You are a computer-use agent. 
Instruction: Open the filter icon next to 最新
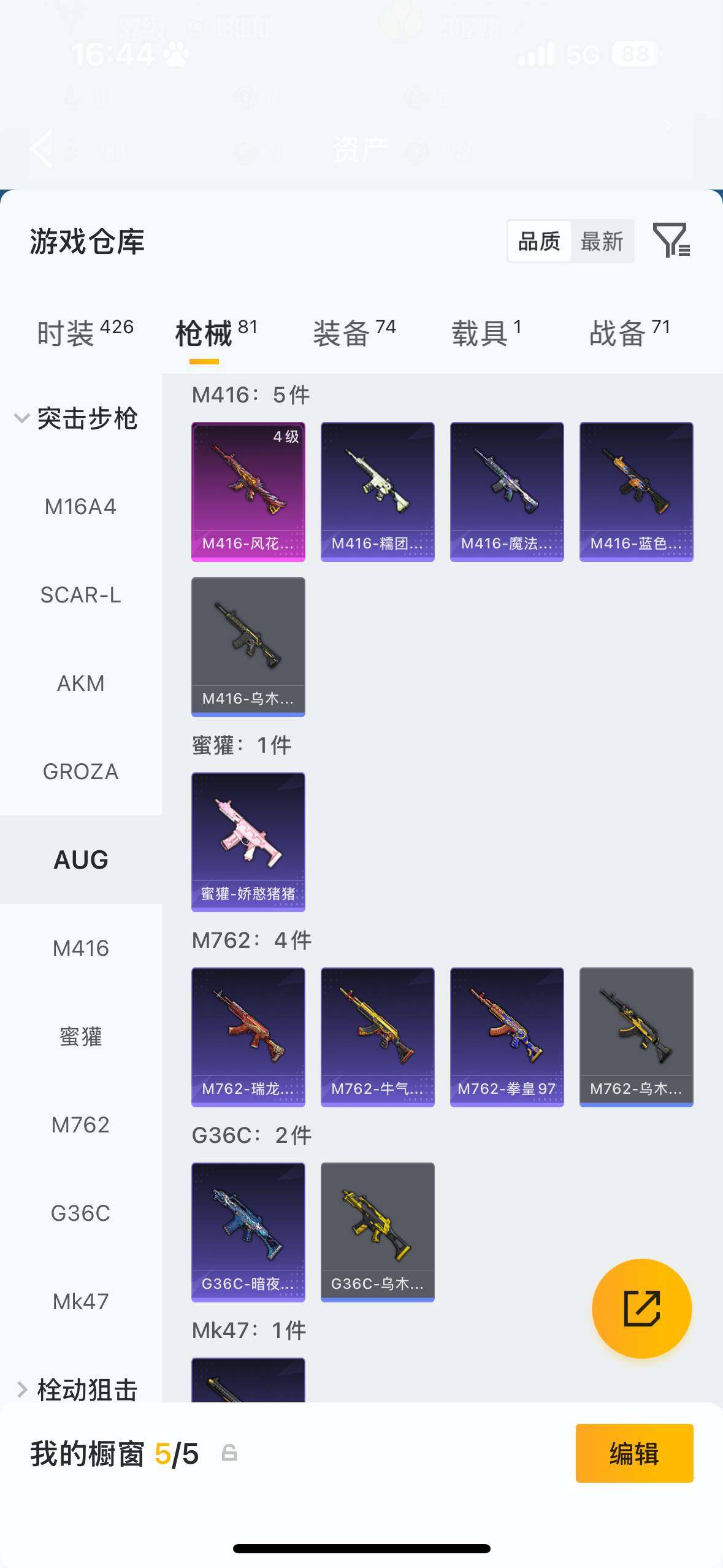pyautogui.click(x=671, y=240)
